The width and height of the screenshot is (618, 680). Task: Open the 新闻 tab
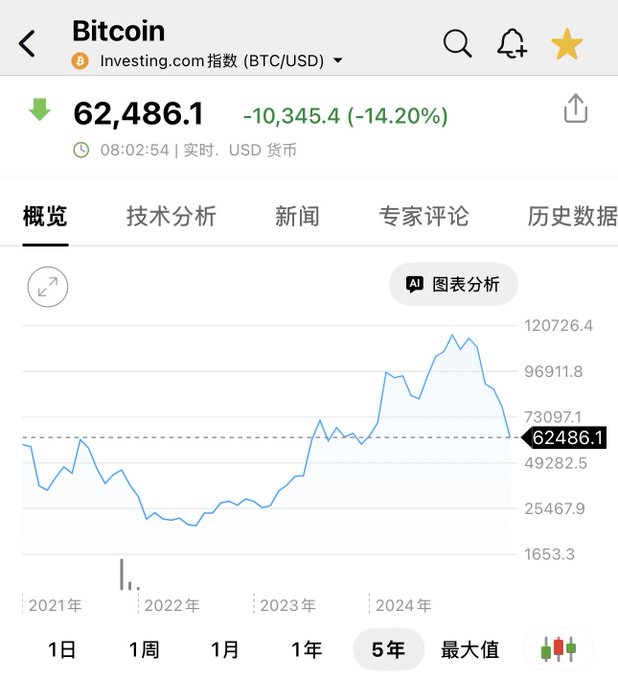coord(297,216)
